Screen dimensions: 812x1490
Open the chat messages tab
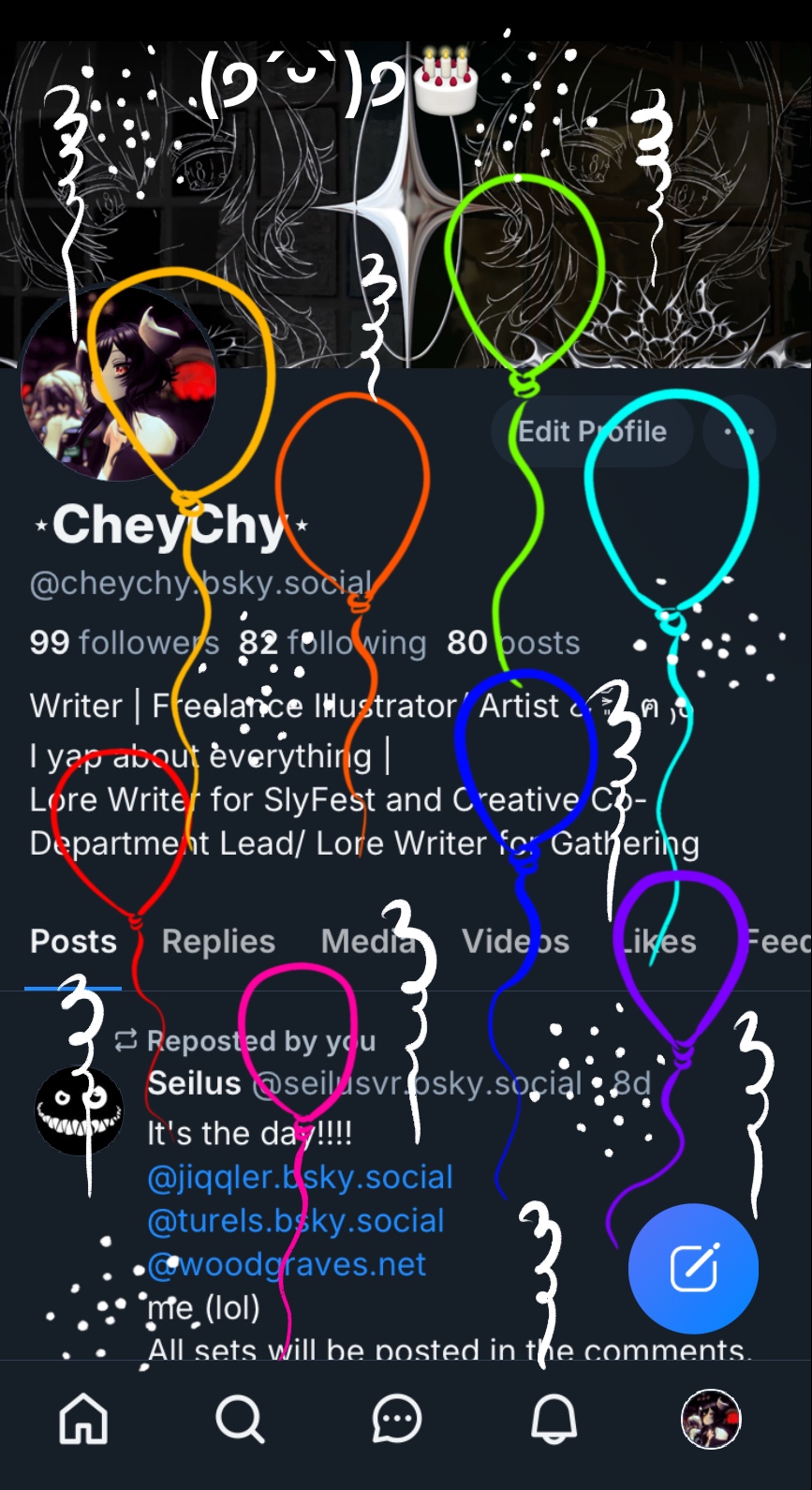pyautogui.click(x=396, y=1419)
